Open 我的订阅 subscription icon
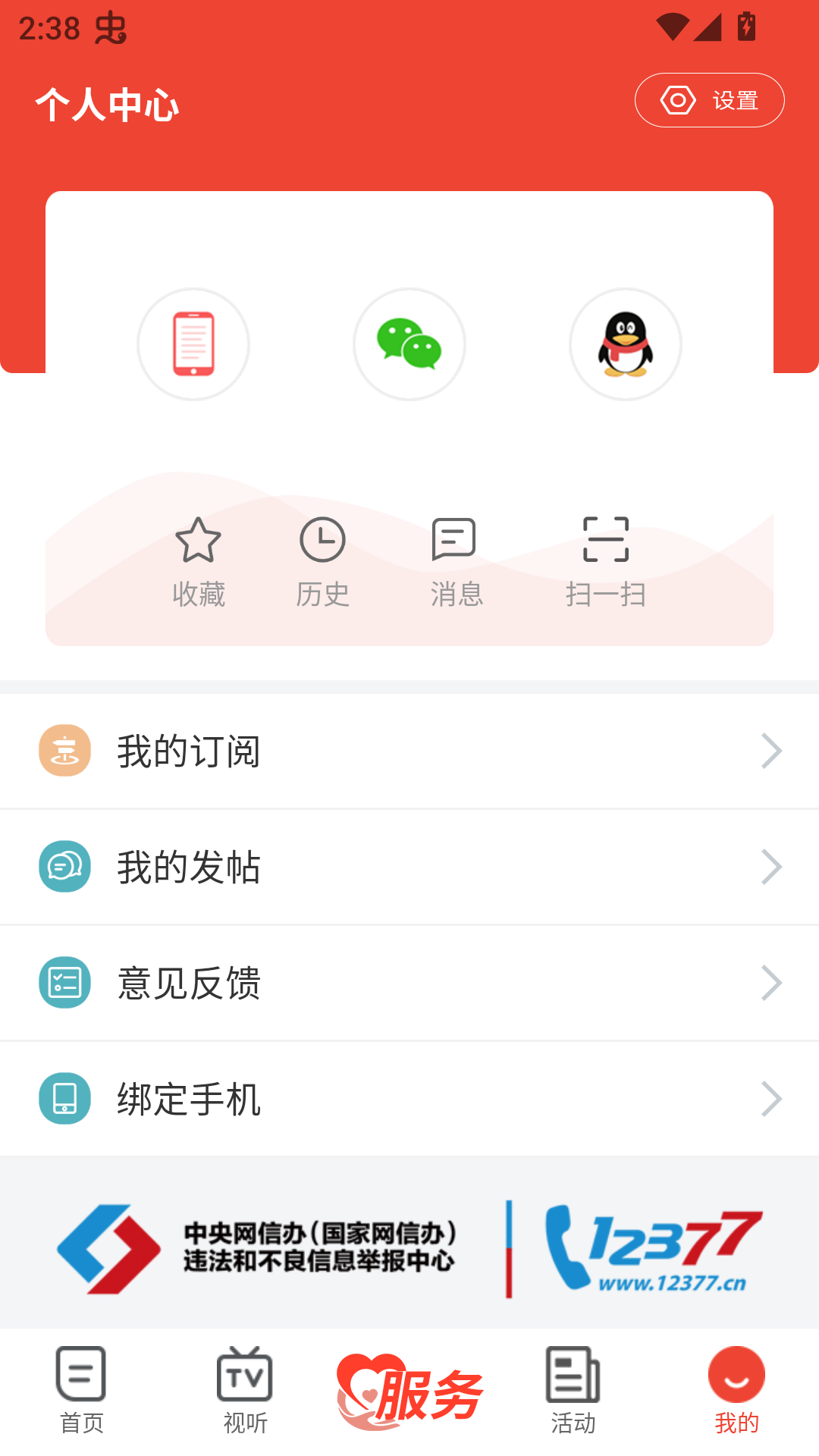Viewport: 819px width, 1456px height. 64,750
